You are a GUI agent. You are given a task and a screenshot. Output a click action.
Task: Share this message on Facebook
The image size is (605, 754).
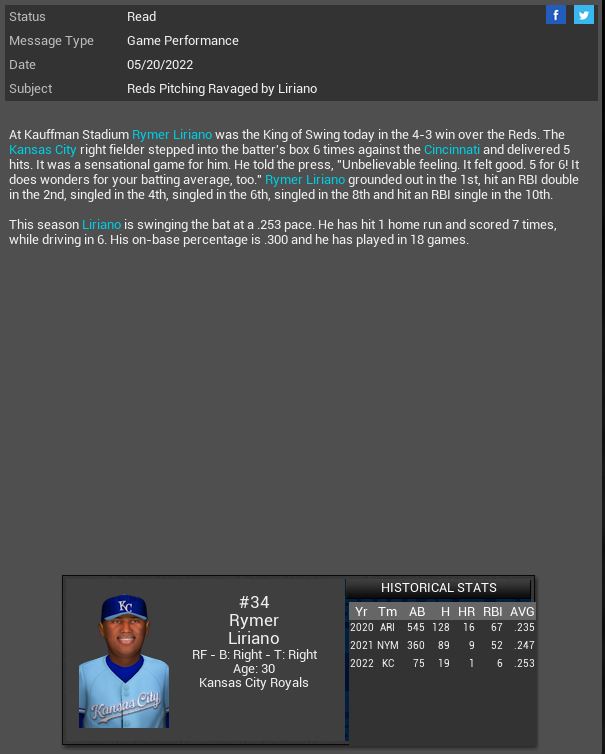tap(556, 15)
